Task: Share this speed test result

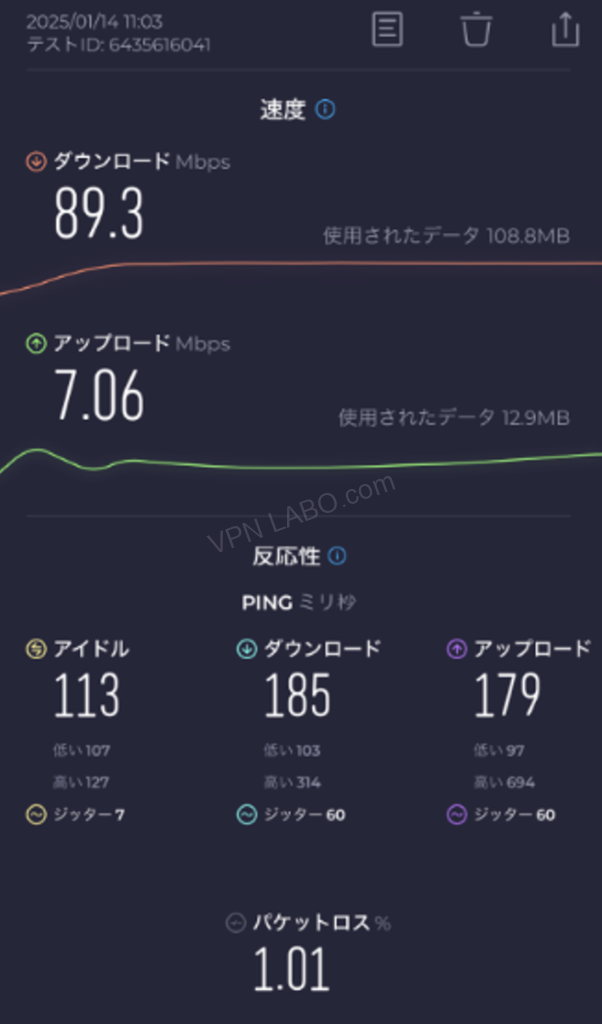Action: [x=565, y=28]
